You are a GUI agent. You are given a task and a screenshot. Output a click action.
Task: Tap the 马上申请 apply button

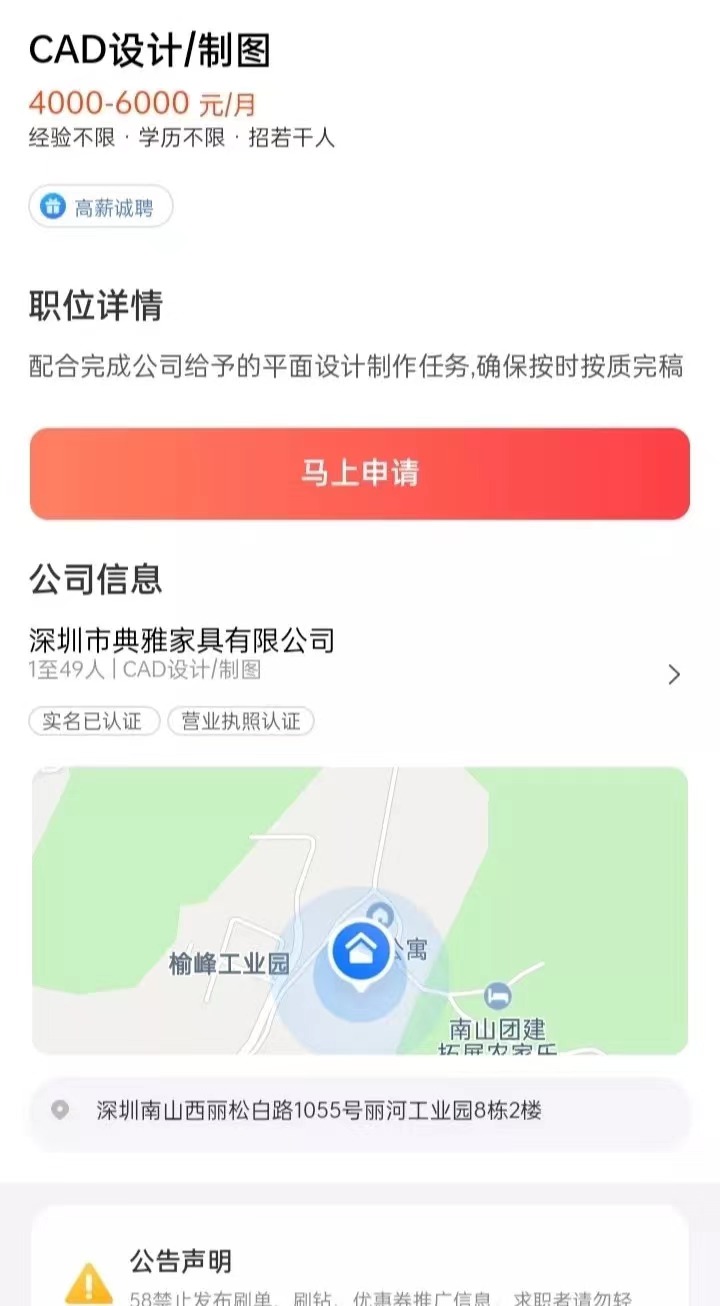[360, 474]
